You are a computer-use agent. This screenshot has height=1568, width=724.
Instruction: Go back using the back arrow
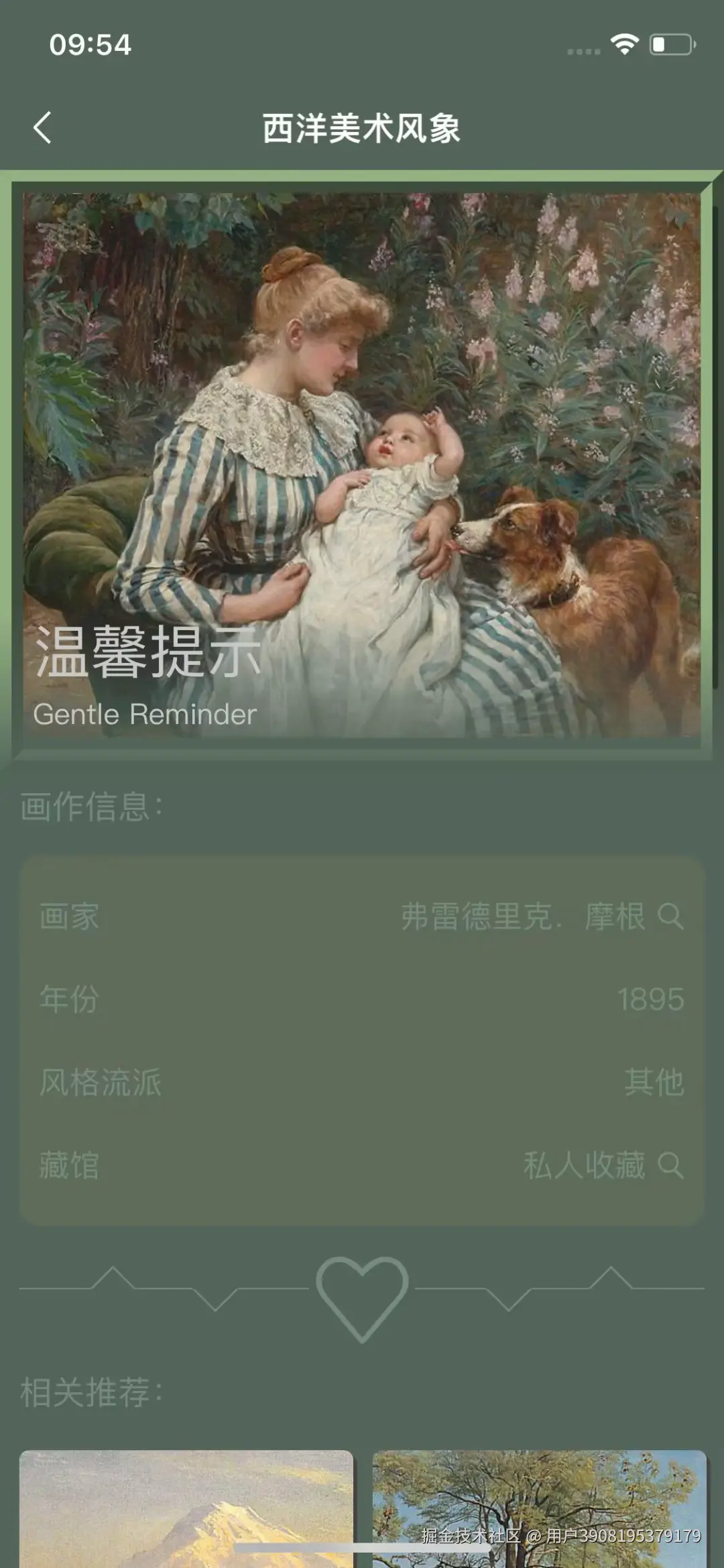pyautogui.click(x=42, y=128)
